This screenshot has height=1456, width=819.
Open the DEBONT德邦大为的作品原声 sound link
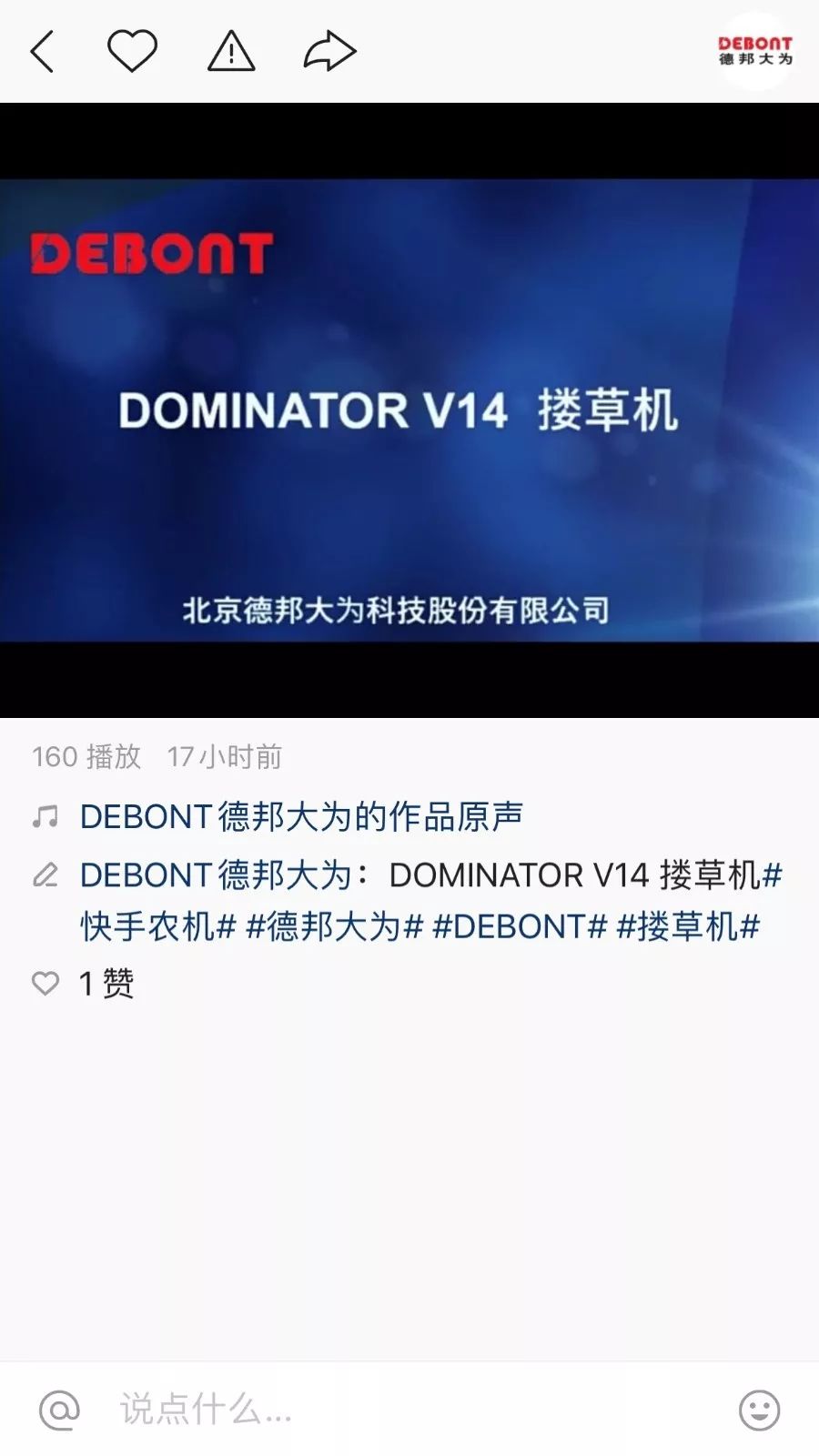(x=300, y=816)
